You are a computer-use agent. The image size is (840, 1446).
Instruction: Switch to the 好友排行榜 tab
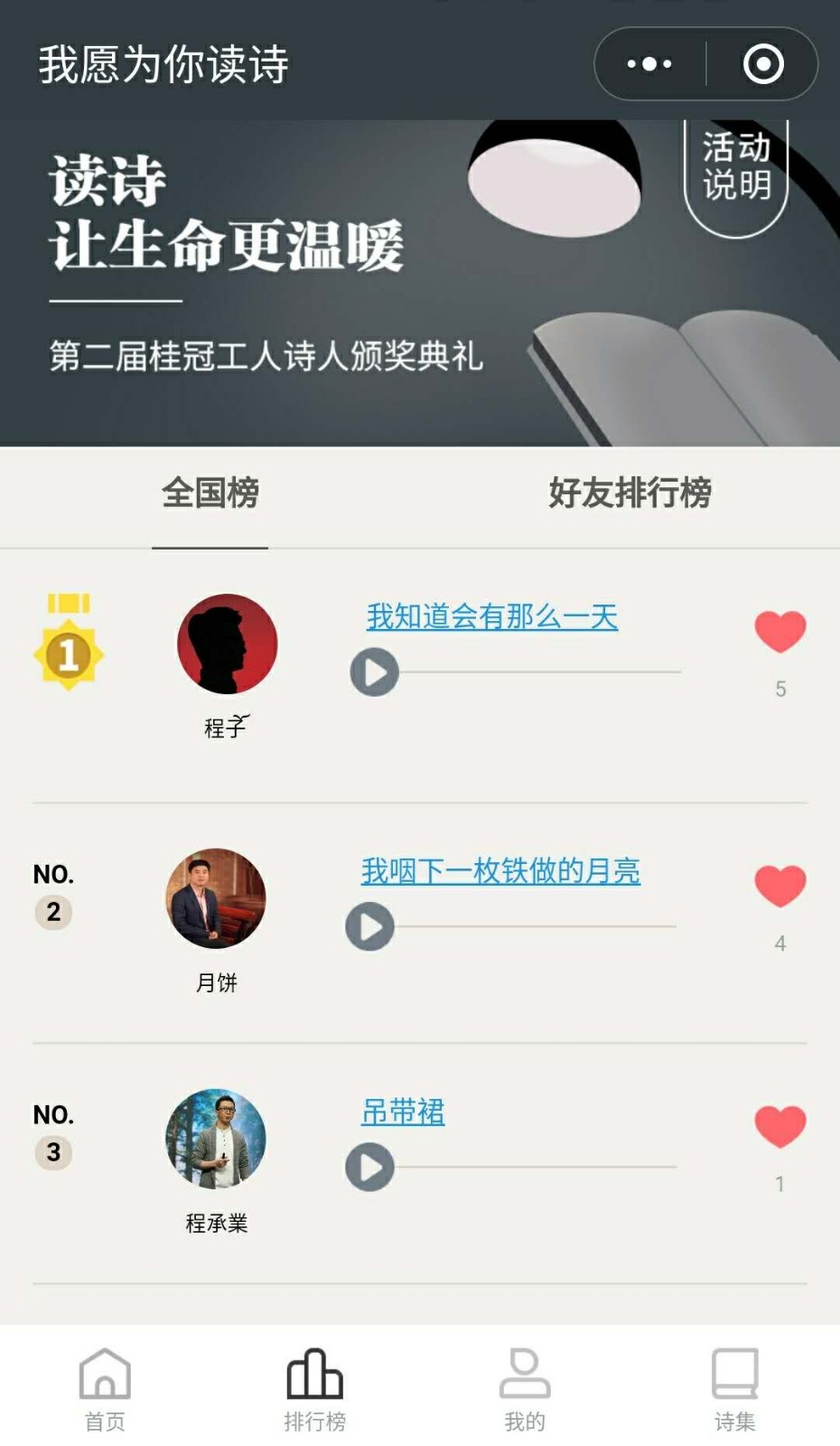(x=630, y=493)
